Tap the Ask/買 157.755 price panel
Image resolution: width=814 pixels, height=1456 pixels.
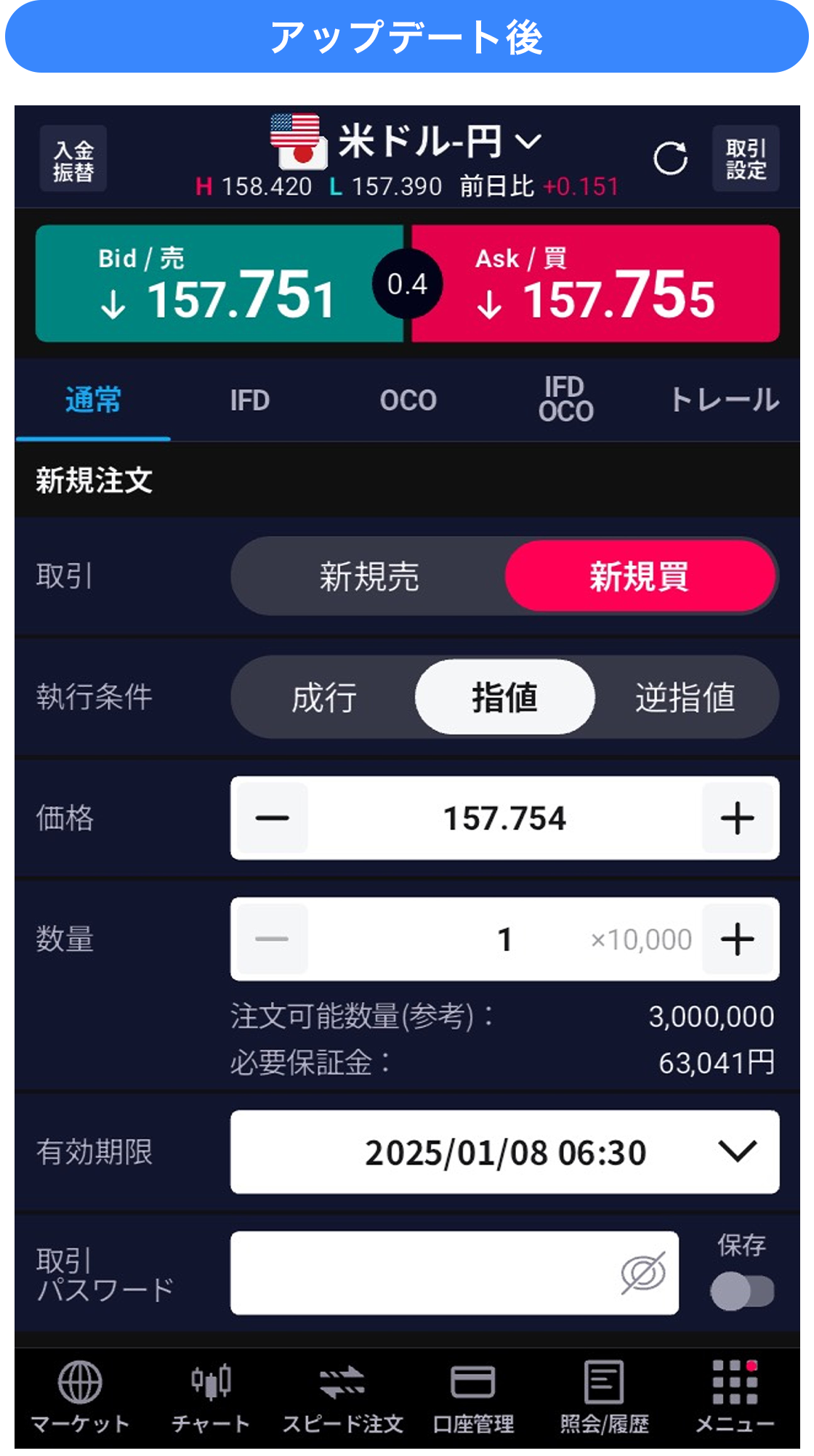595,284
